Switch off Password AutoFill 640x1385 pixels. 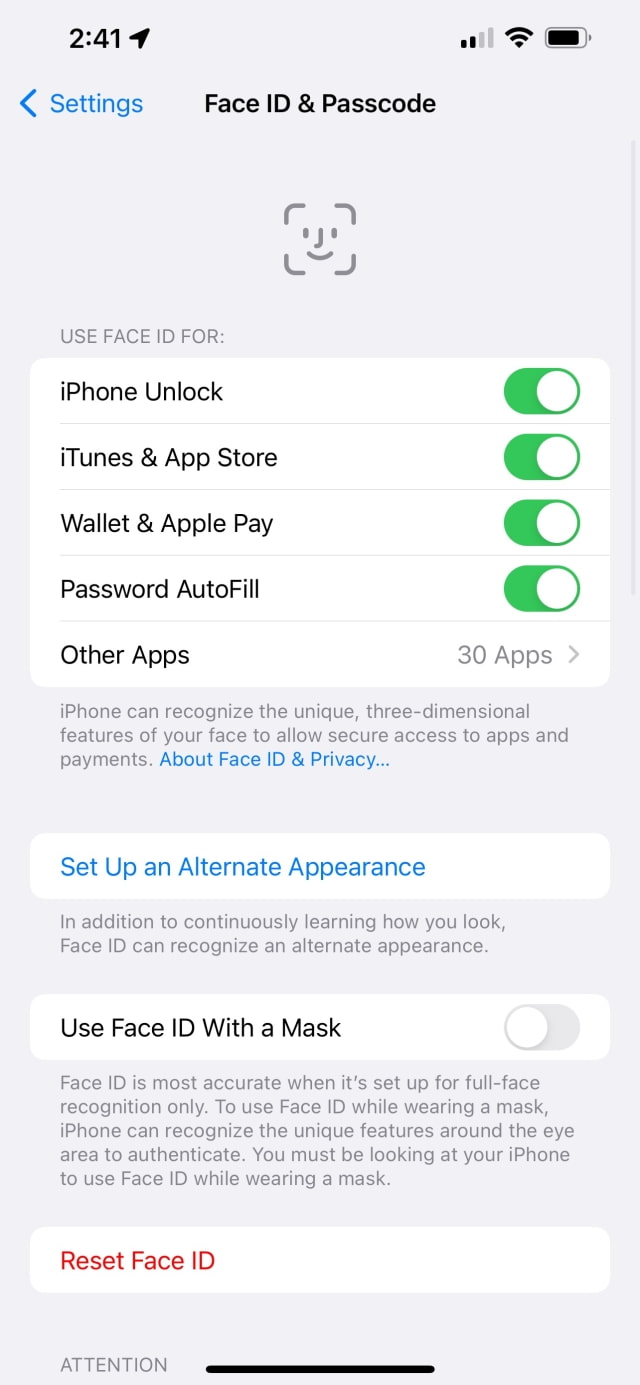click(x=541, y=589)
